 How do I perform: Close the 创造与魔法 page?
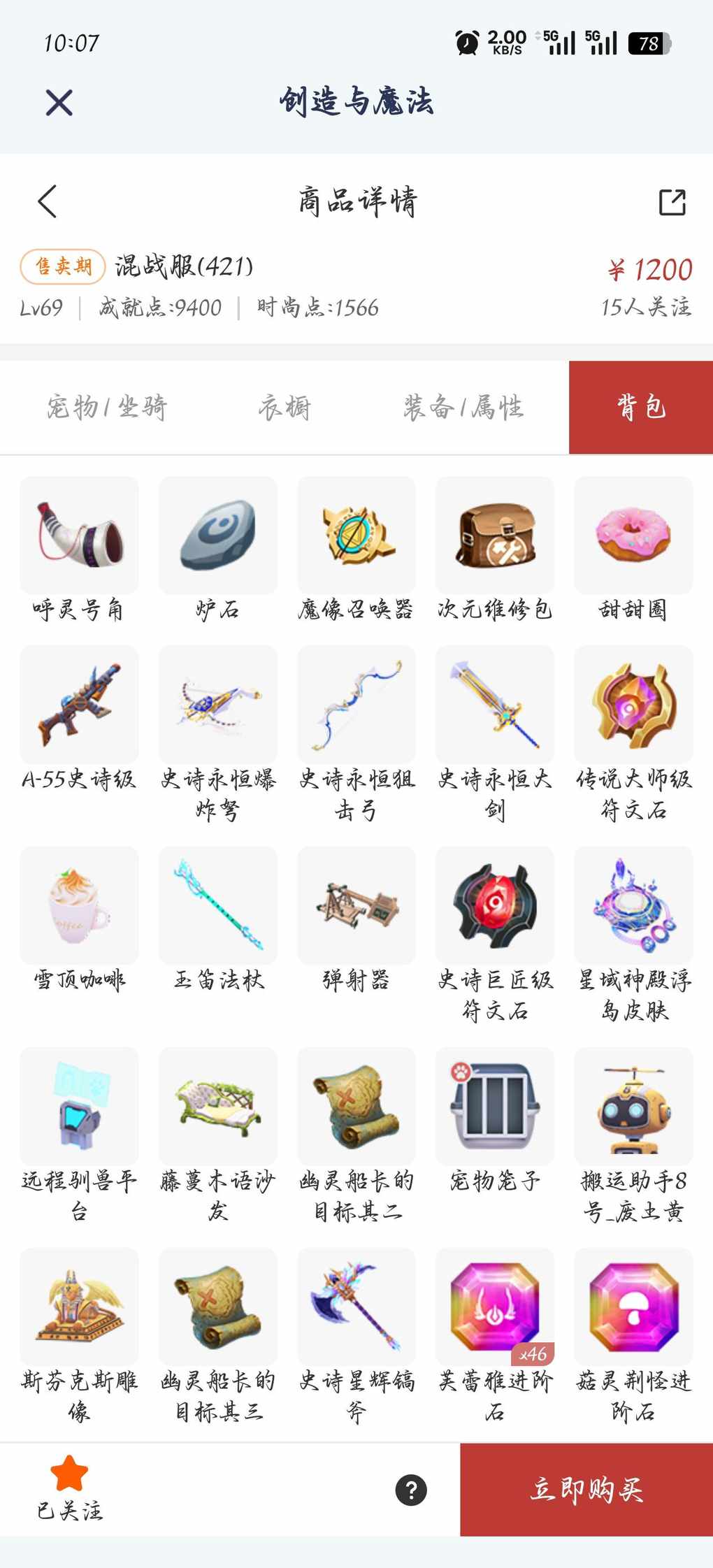59,103
